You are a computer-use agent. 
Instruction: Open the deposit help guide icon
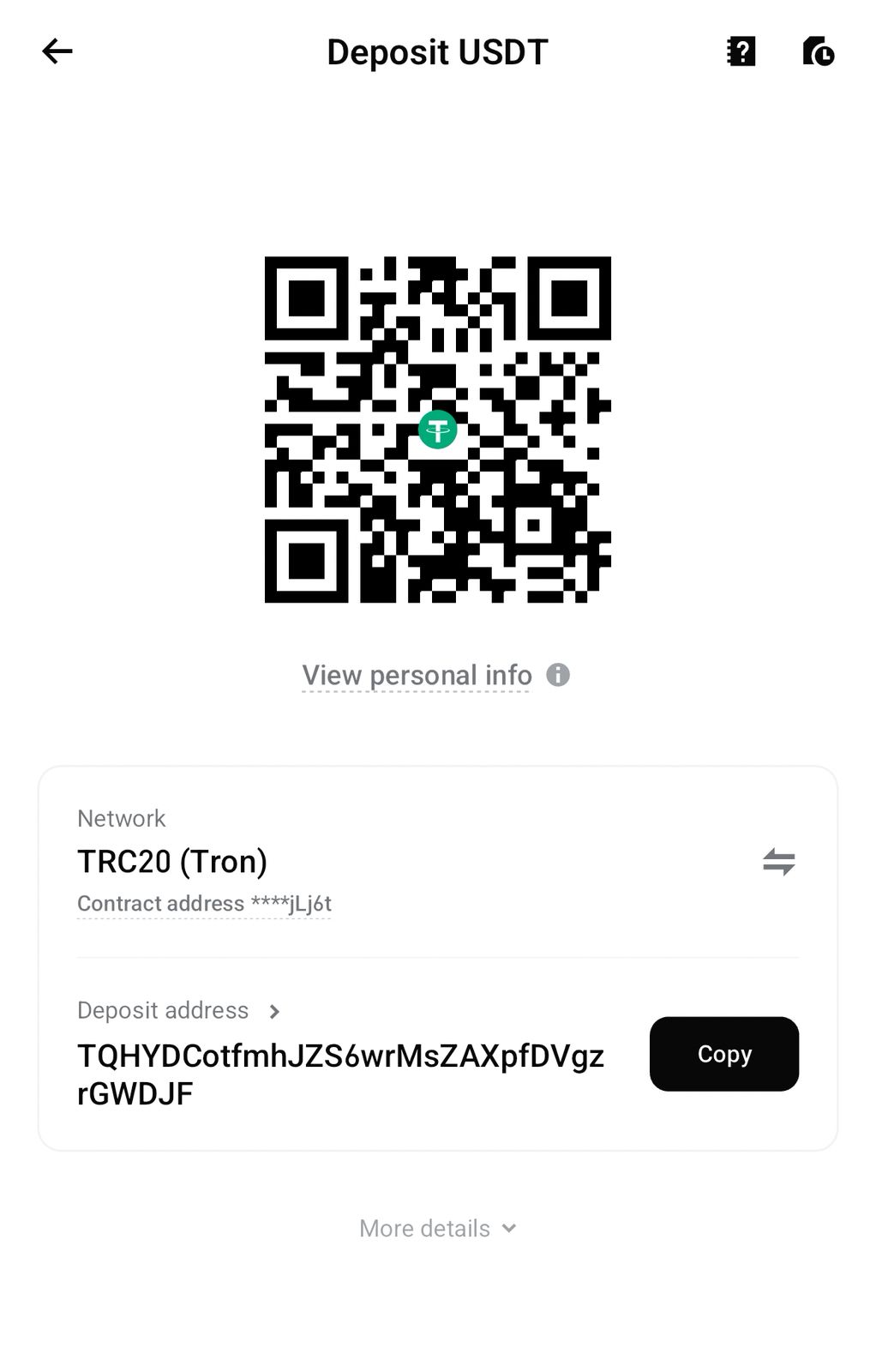pyautogui.click(x=741, y=51)
